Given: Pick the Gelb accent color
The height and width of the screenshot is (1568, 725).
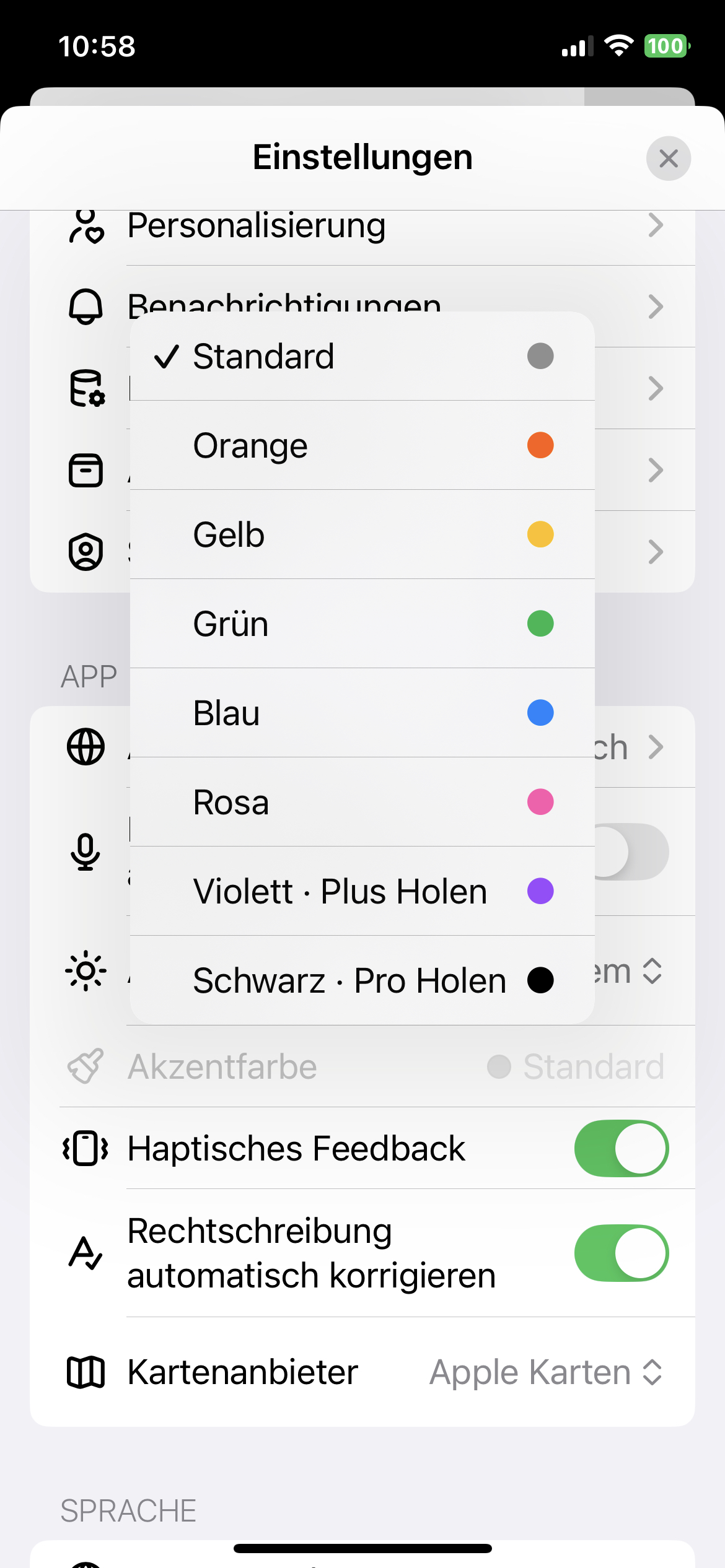Looking at the screenshot, I should point(362,535).
